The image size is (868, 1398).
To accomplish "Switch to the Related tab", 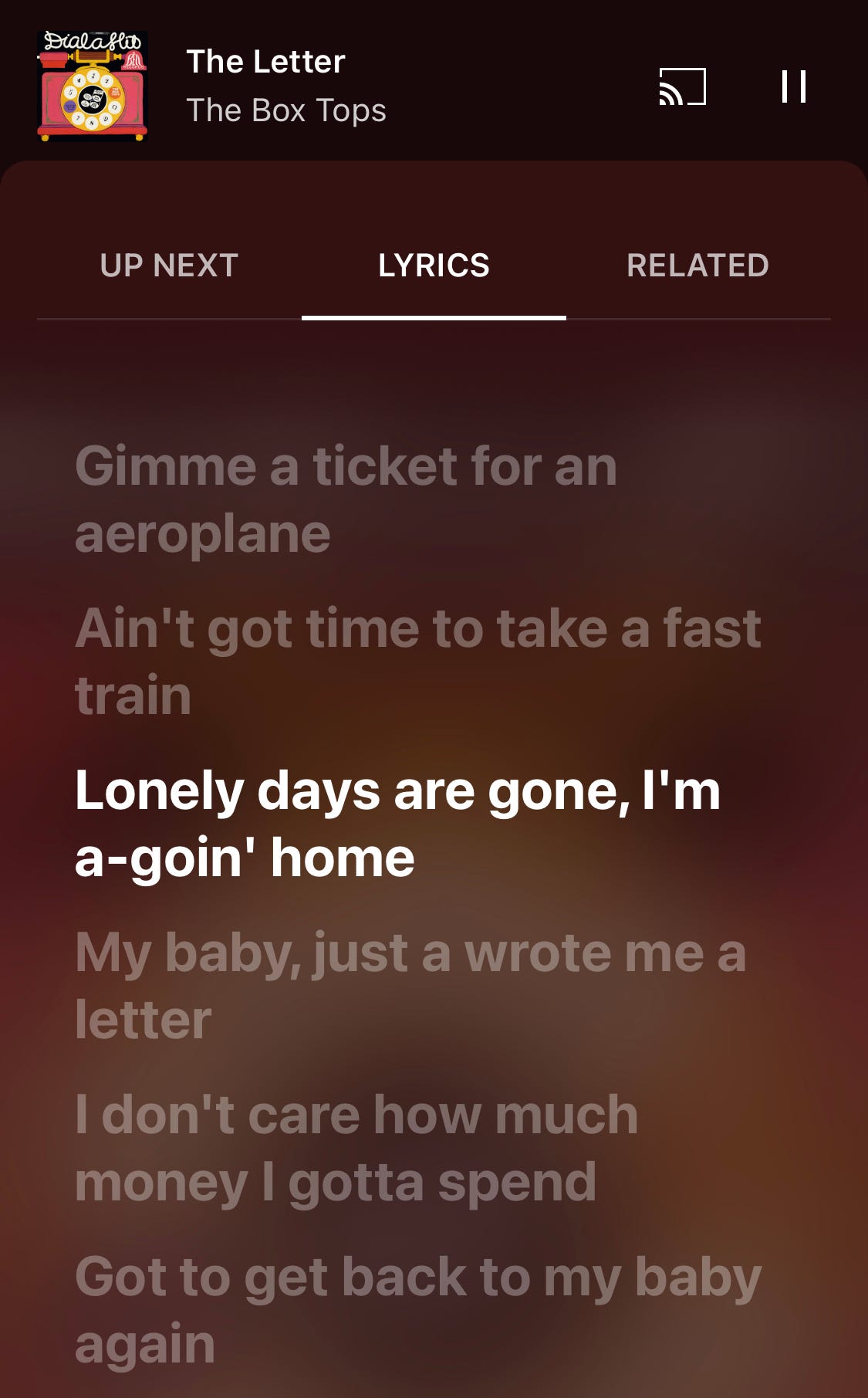I will tap(697, 266).
